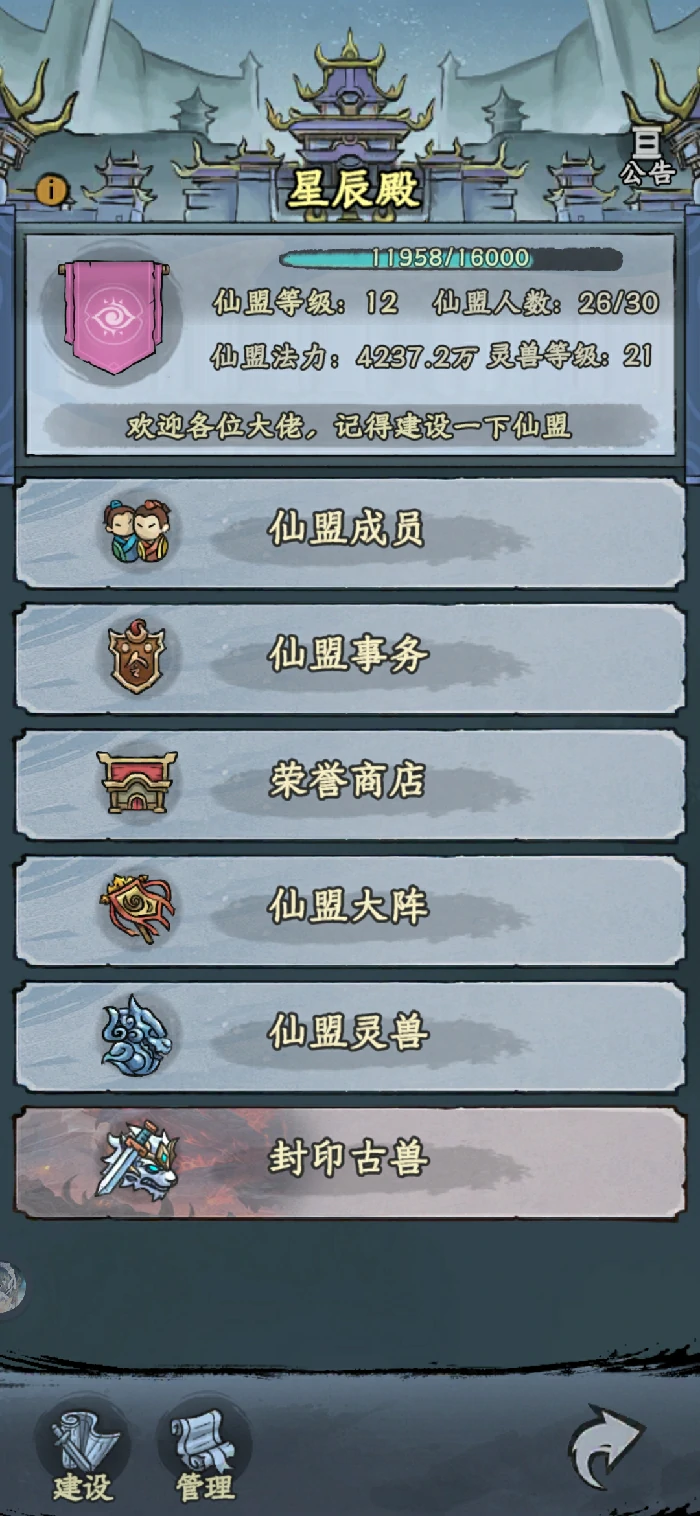700x1516 pixels.
Task: Go to 仙盟事务 affairs
Action: pos(350,658)
